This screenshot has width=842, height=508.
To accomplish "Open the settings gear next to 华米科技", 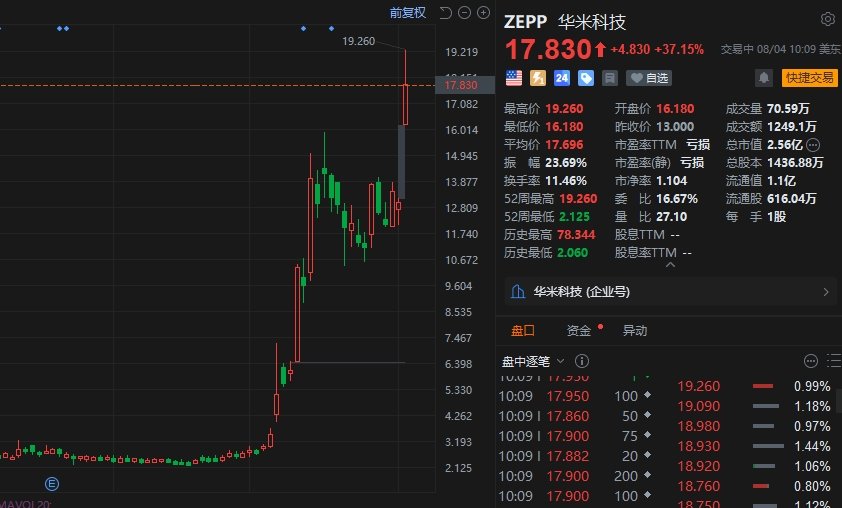I will click(x=827, y=19).
